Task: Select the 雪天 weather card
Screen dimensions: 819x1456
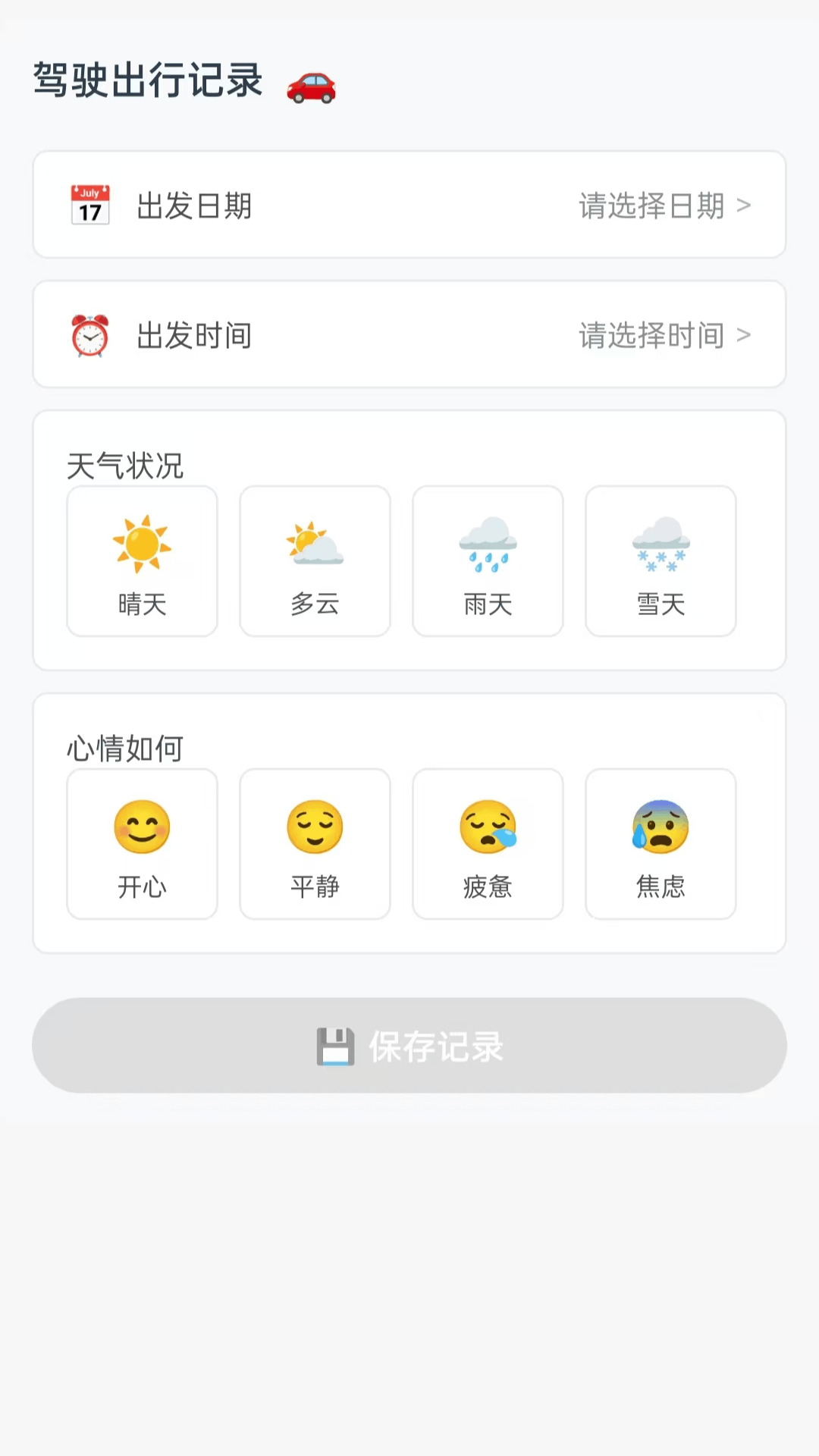Action: point(661,561)
